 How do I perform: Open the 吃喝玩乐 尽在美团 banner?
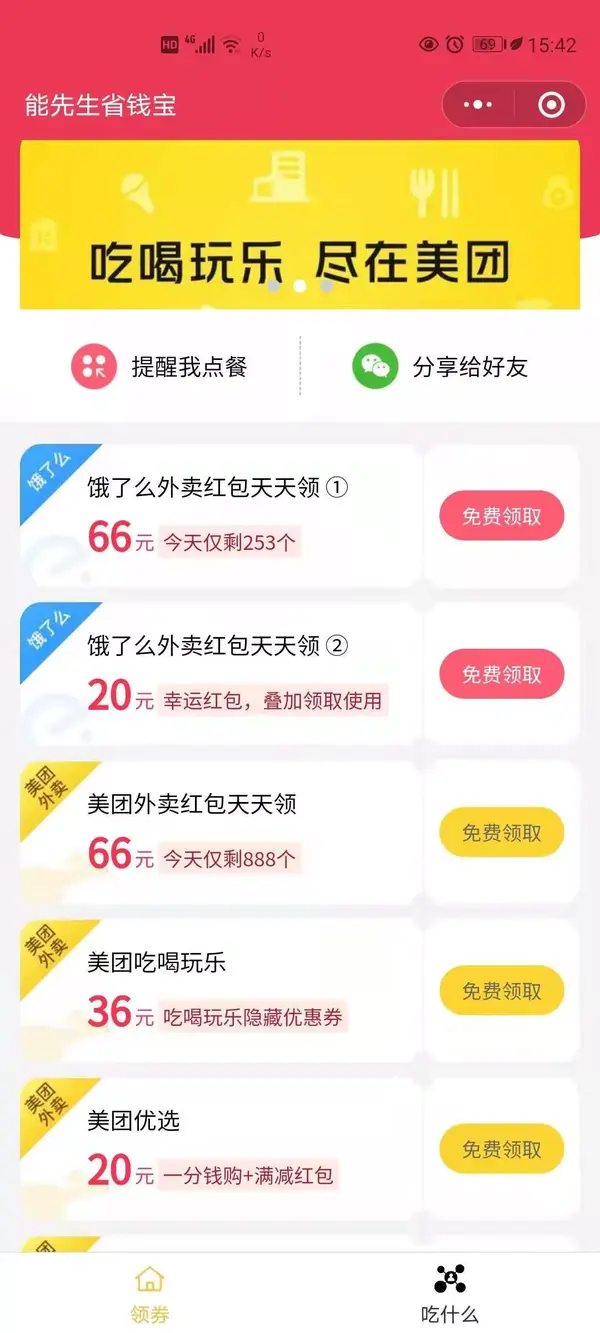(300, 224)
